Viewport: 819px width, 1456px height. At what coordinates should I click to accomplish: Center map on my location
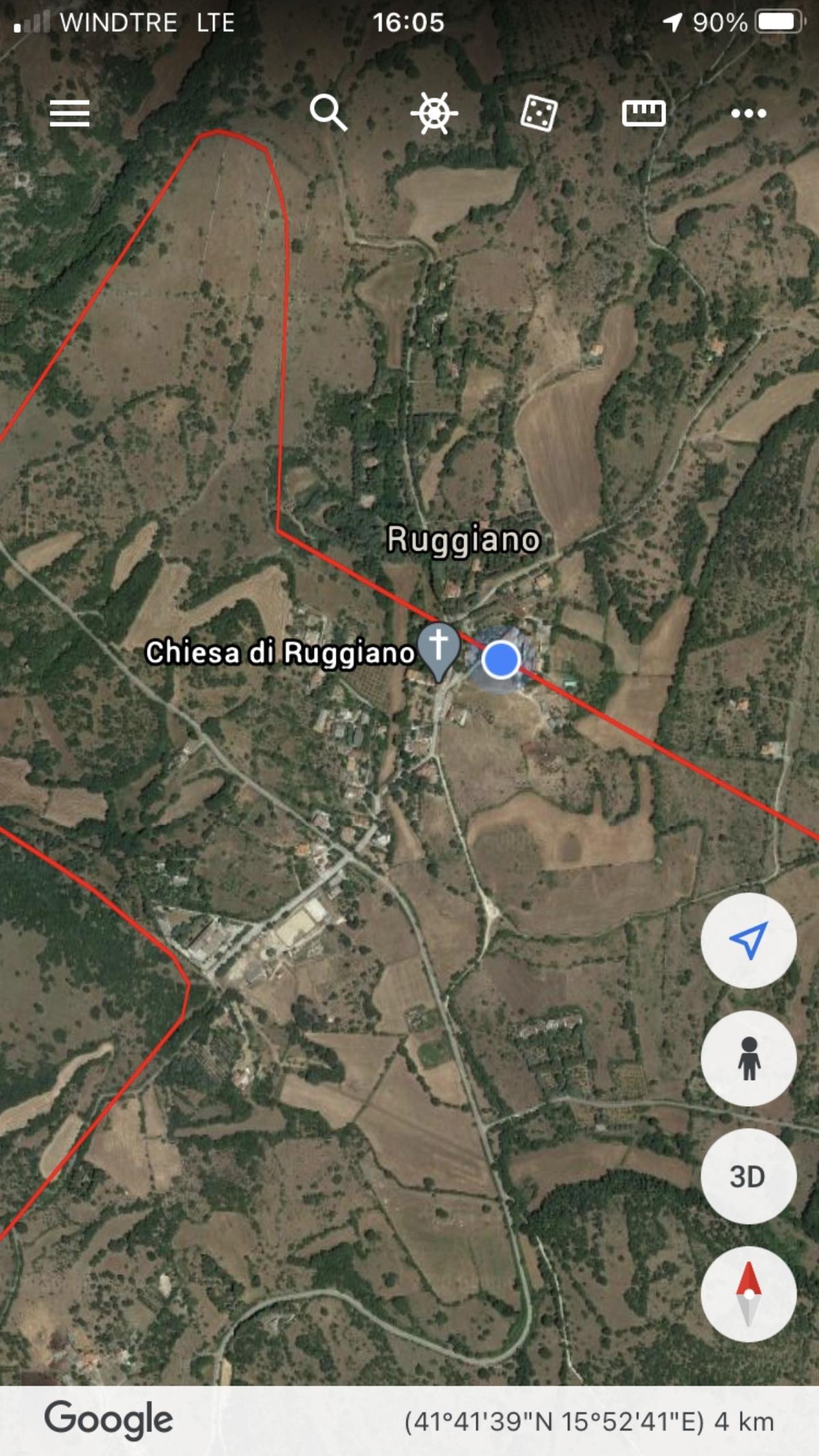coord(749,941)
